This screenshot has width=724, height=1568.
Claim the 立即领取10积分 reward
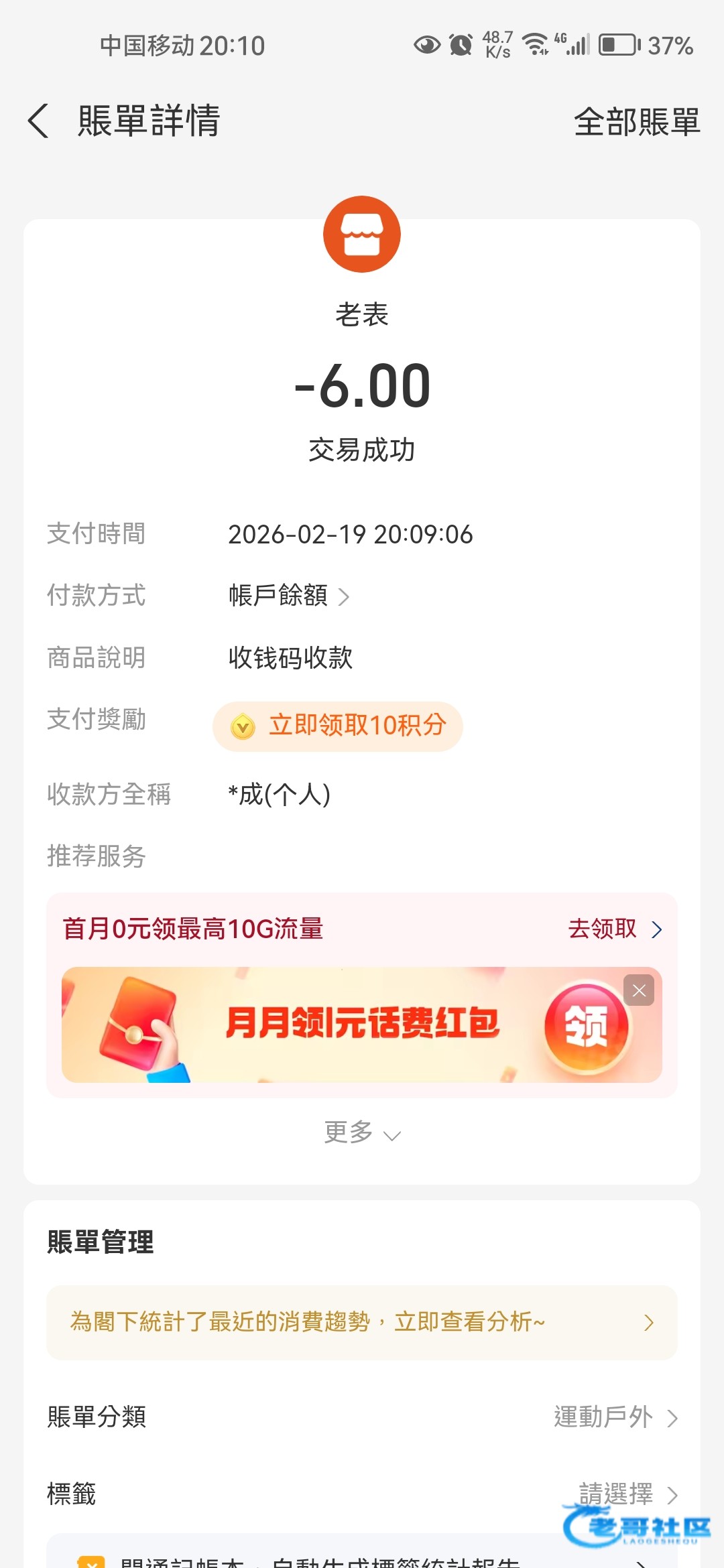pyautogui.click(x=338, y=726)
